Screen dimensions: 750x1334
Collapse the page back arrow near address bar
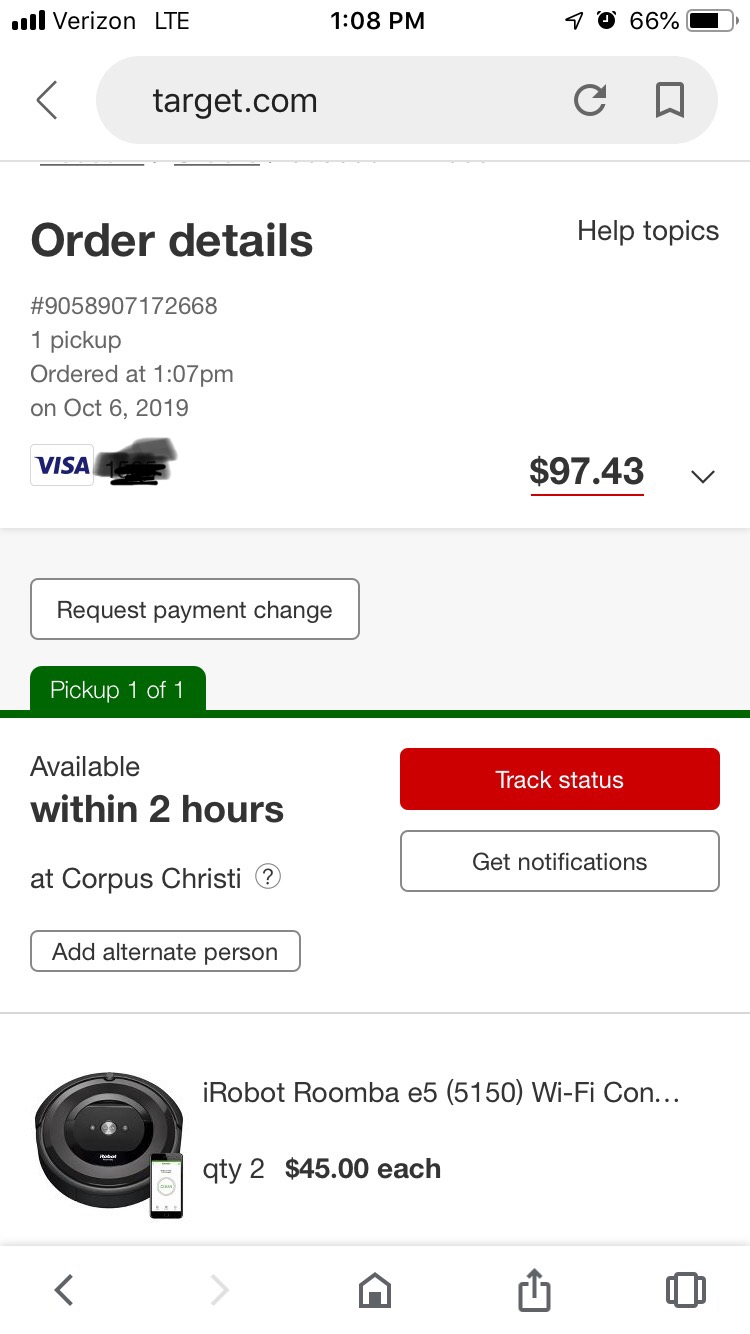point(46,100)
